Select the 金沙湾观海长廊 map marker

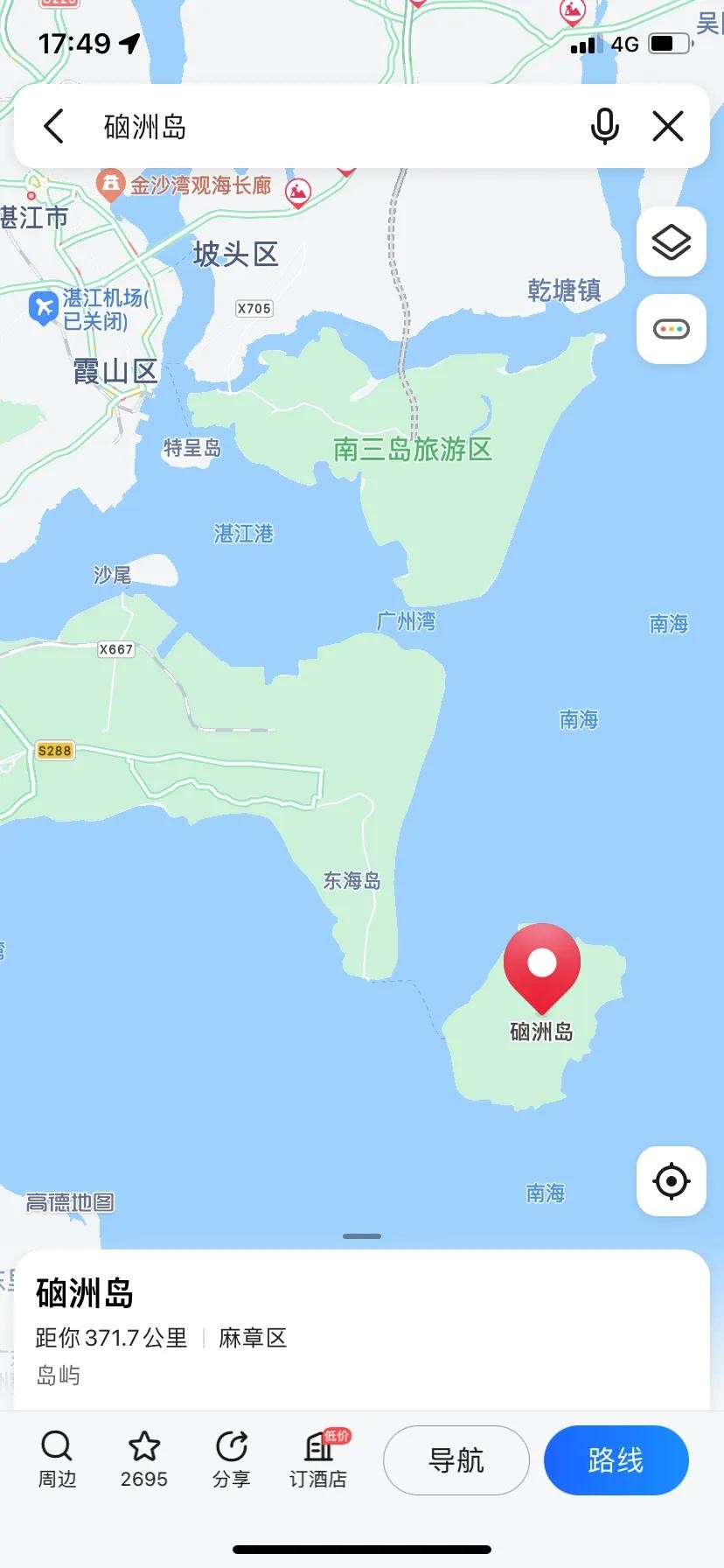(x=110, y=185)
